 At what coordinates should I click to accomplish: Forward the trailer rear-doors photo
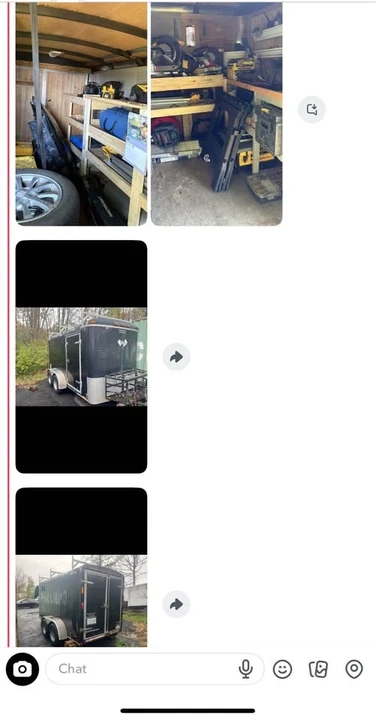(176, 604)
